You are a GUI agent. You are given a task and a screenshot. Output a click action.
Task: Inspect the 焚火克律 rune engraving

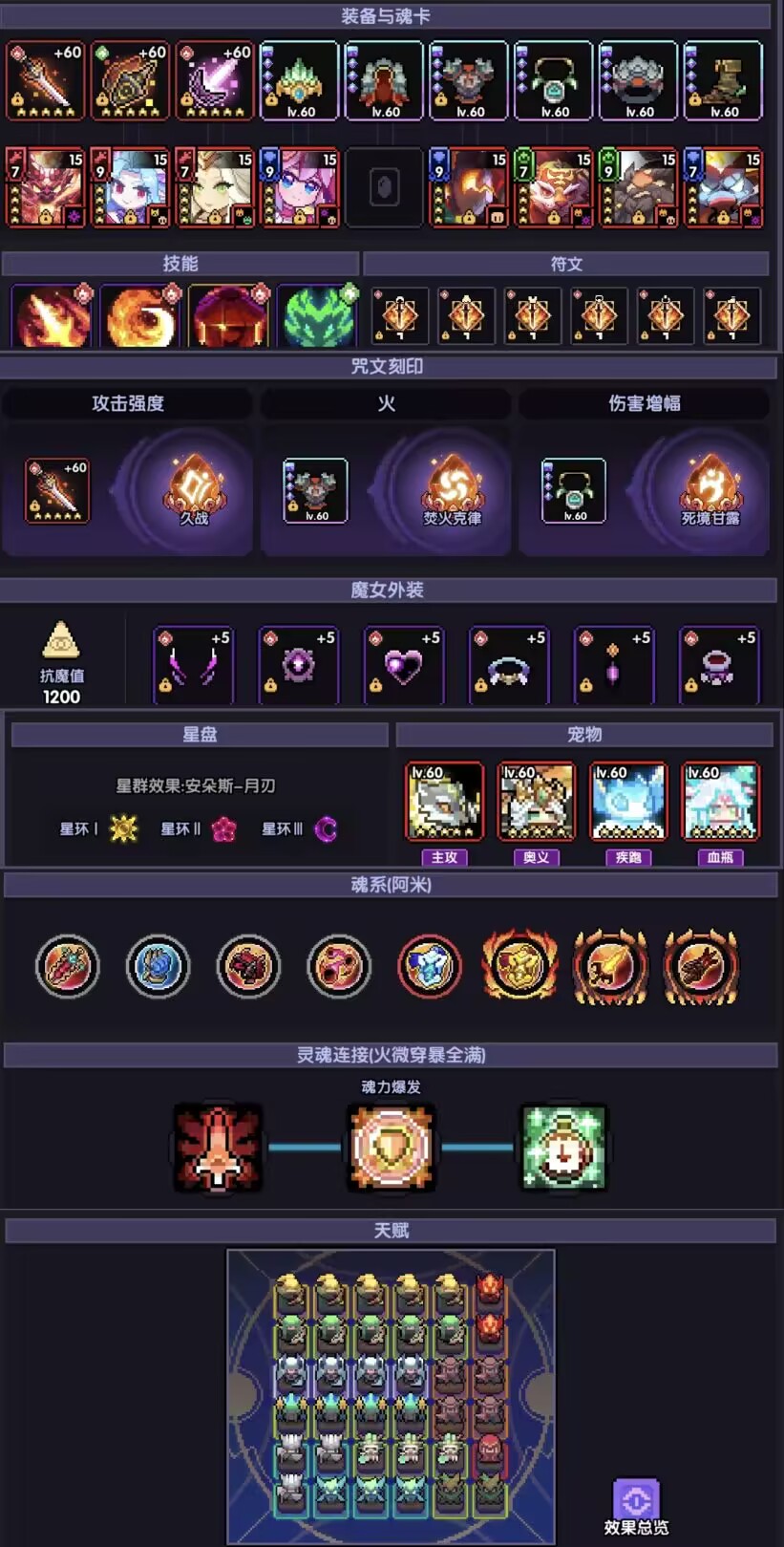point(452,489)
